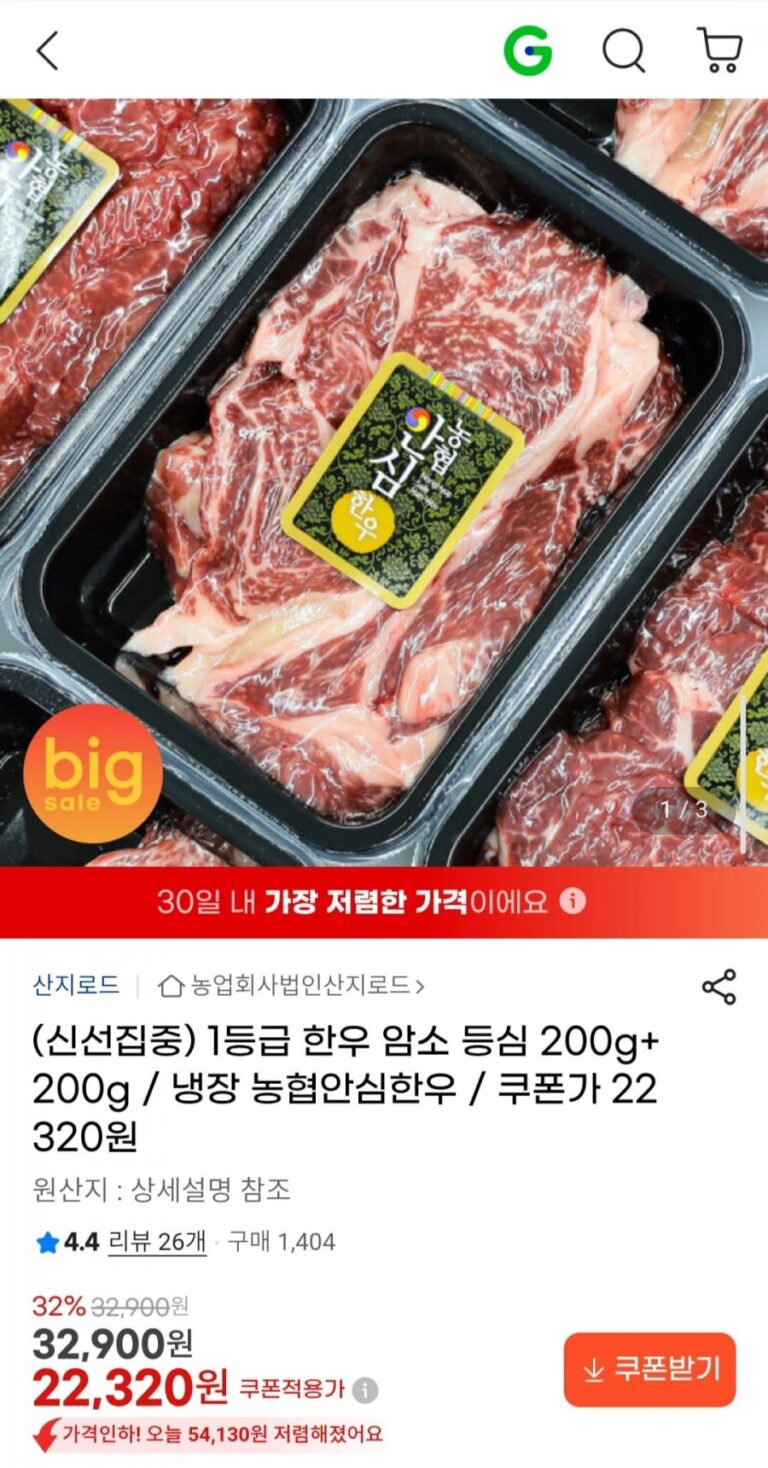This screenshot has width=768, height=1468.
Task: Open the Gmarket home logo
Action: [x=527, y=50]
